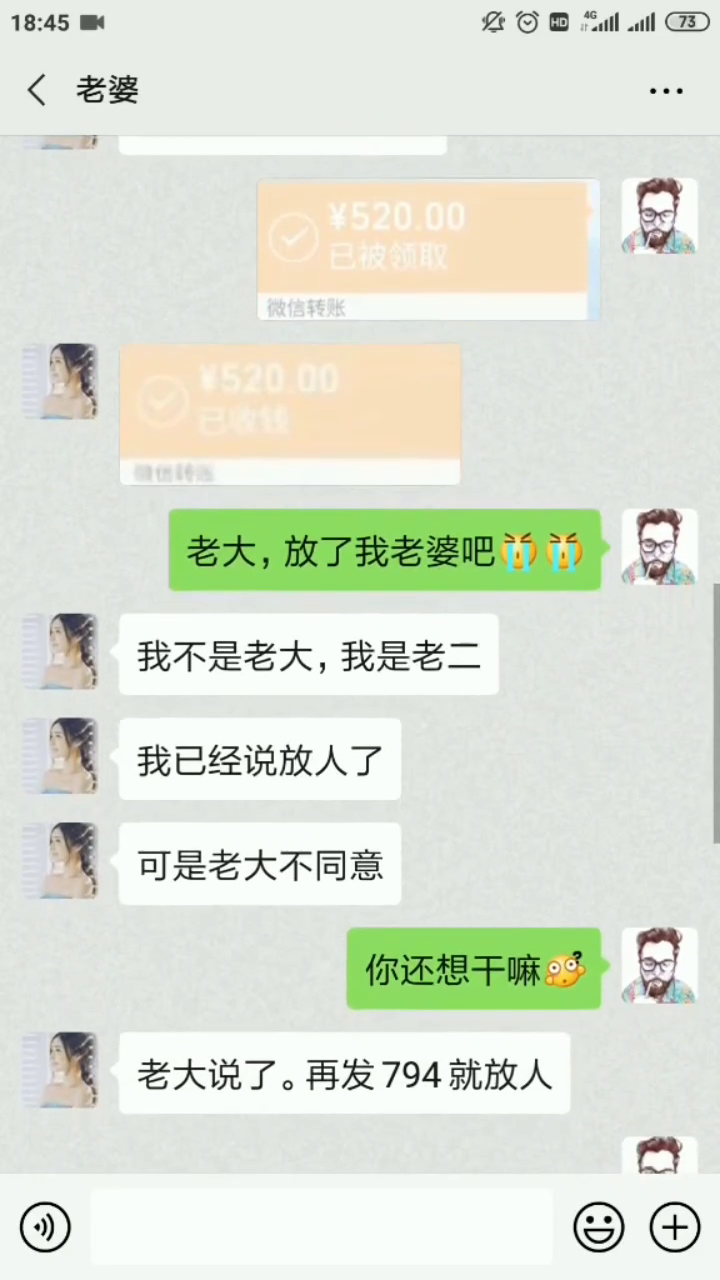
Task: Switch to voice message input
Action: tap(45, 1226)
